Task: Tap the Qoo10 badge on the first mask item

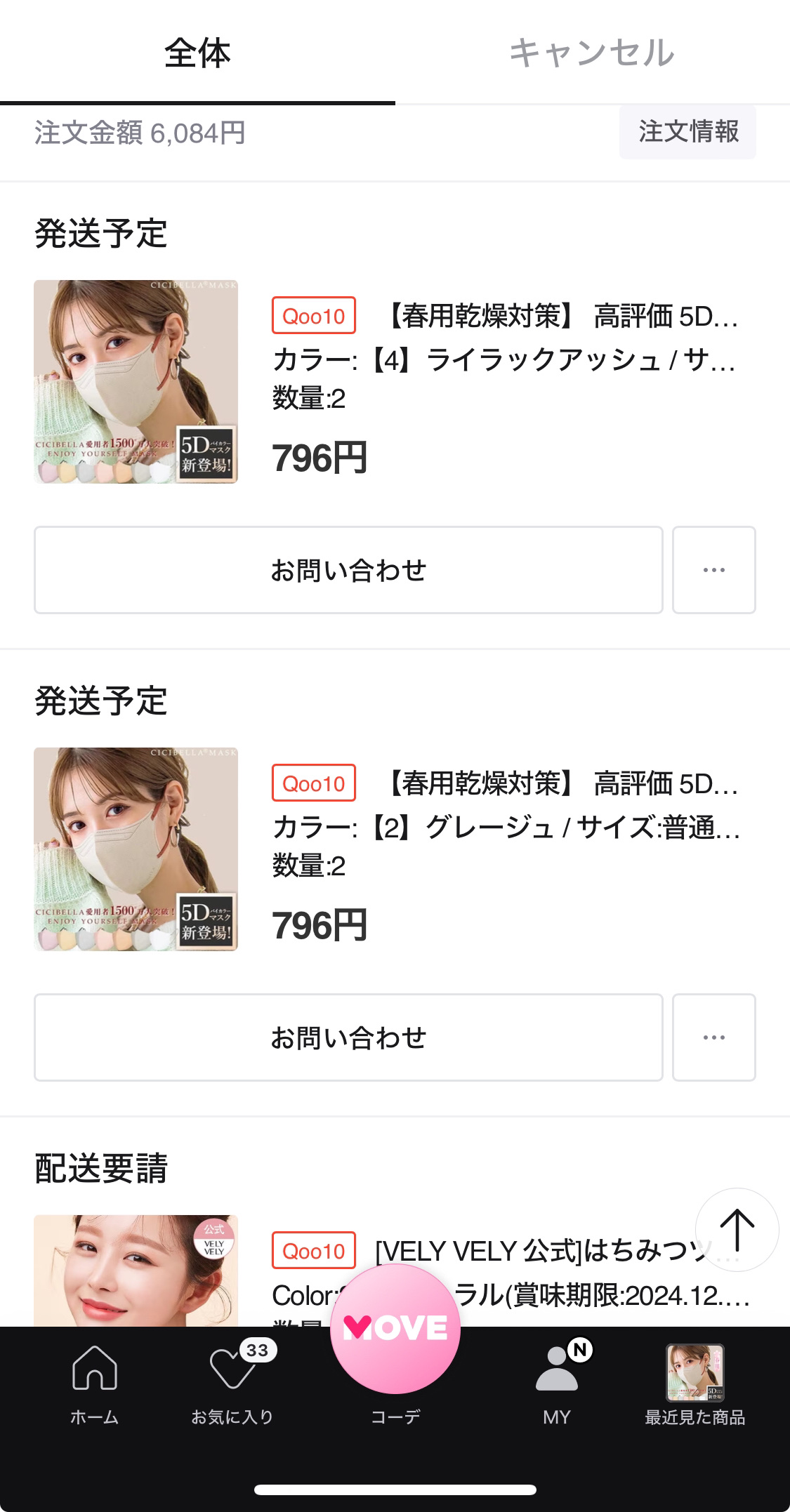Action: 313,317
